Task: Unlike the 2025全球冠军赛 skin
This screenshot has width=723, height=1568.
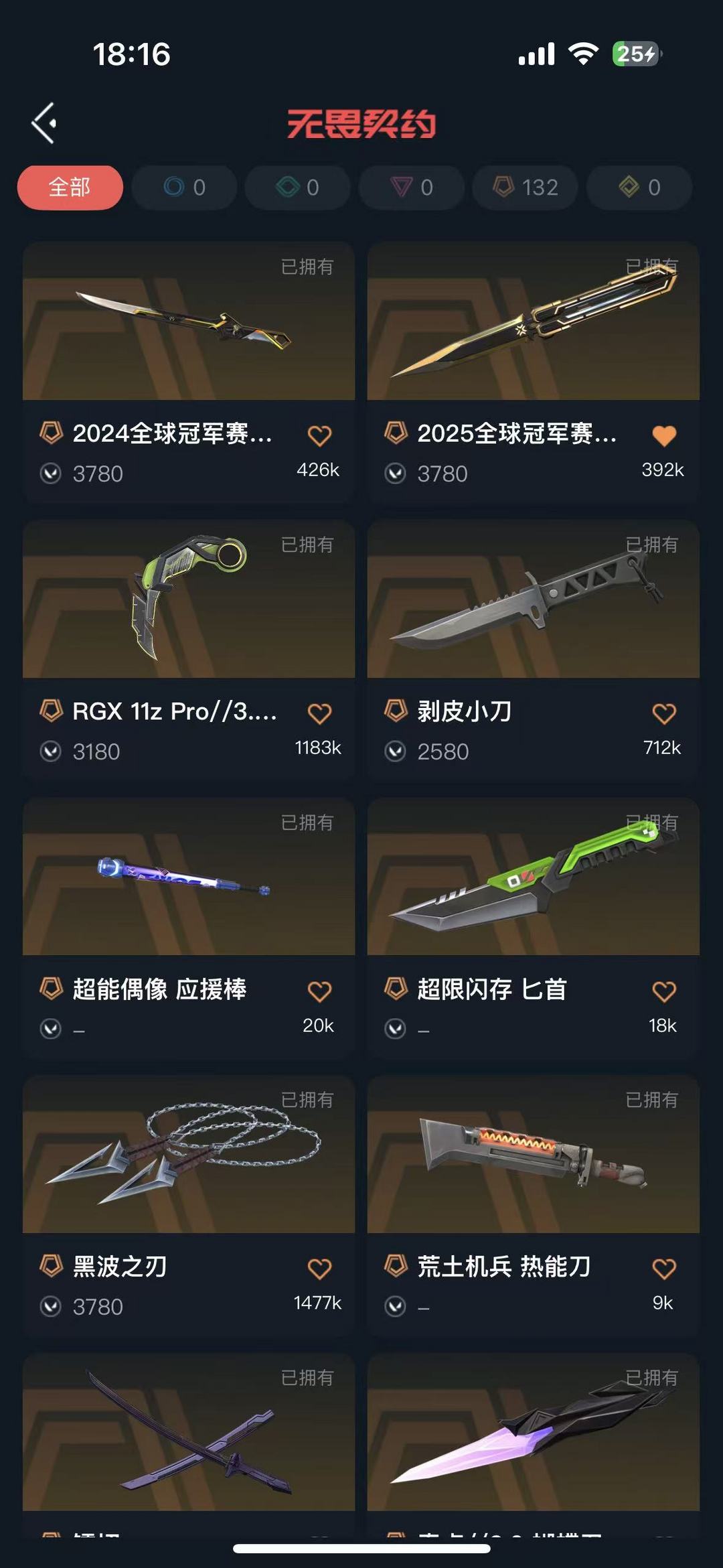Action: [664, 436]
